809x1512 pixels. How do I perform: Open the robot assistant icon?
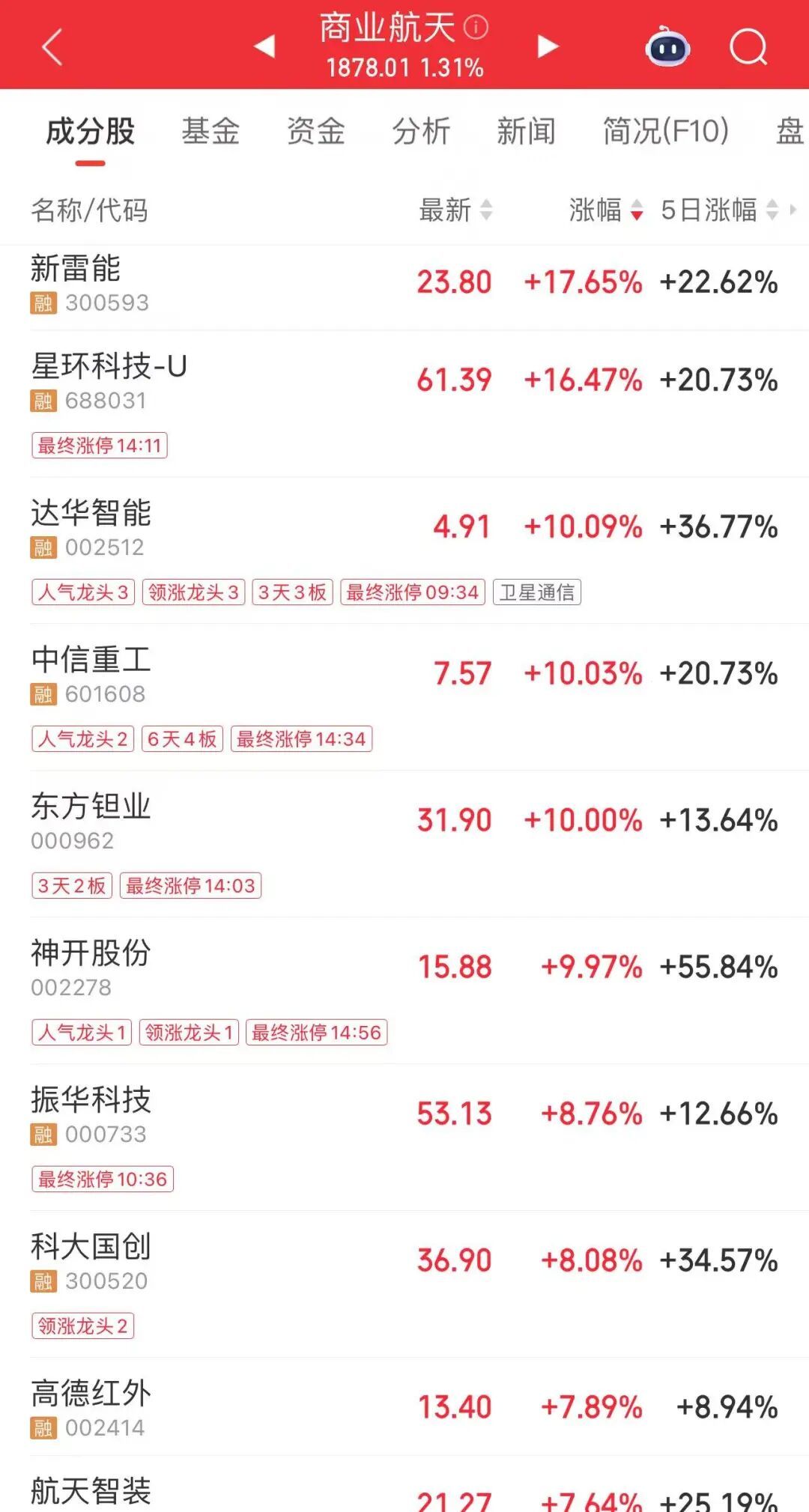[667, 48]
